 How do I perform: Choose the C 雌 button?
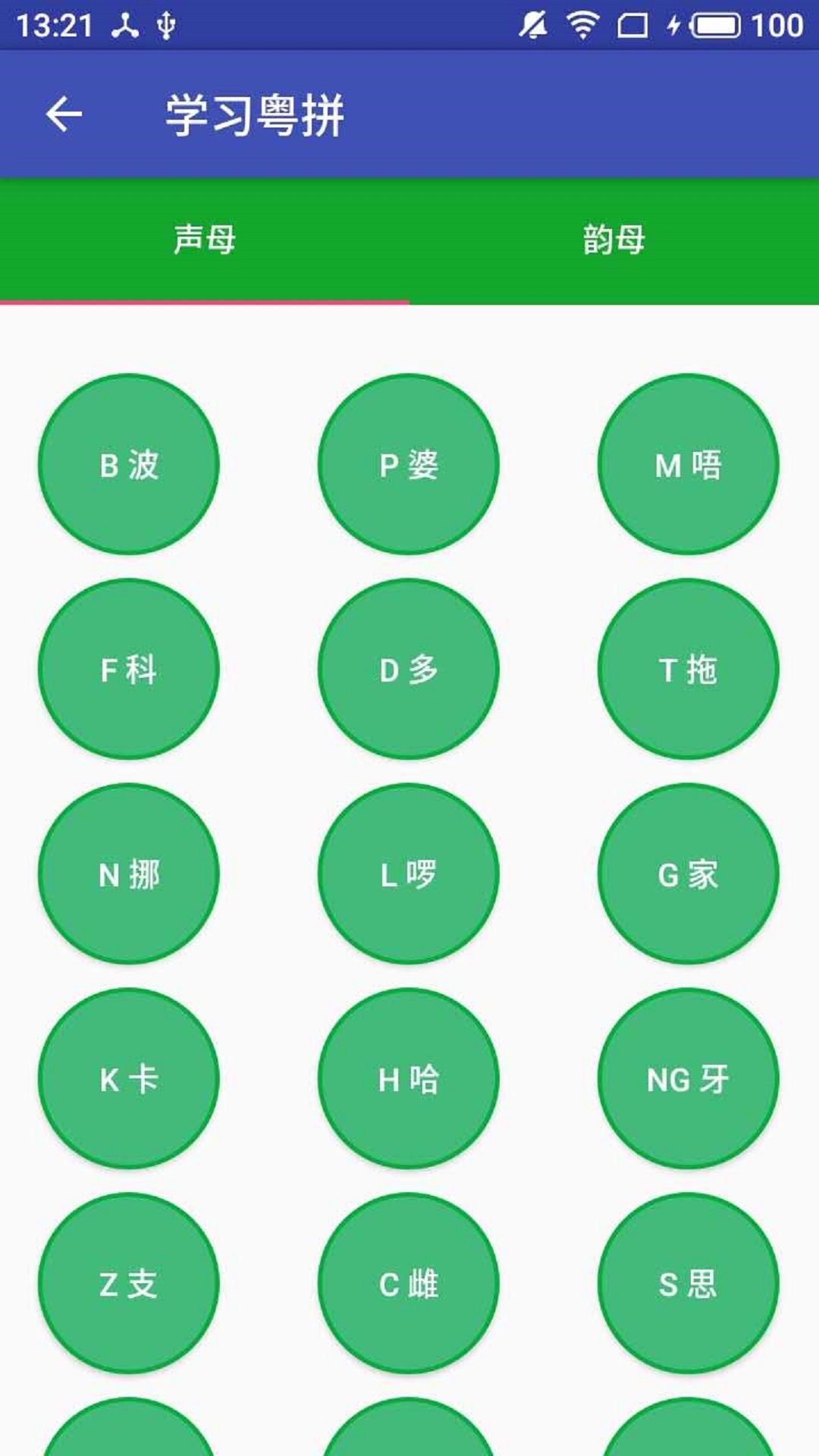pos(409,1283)
